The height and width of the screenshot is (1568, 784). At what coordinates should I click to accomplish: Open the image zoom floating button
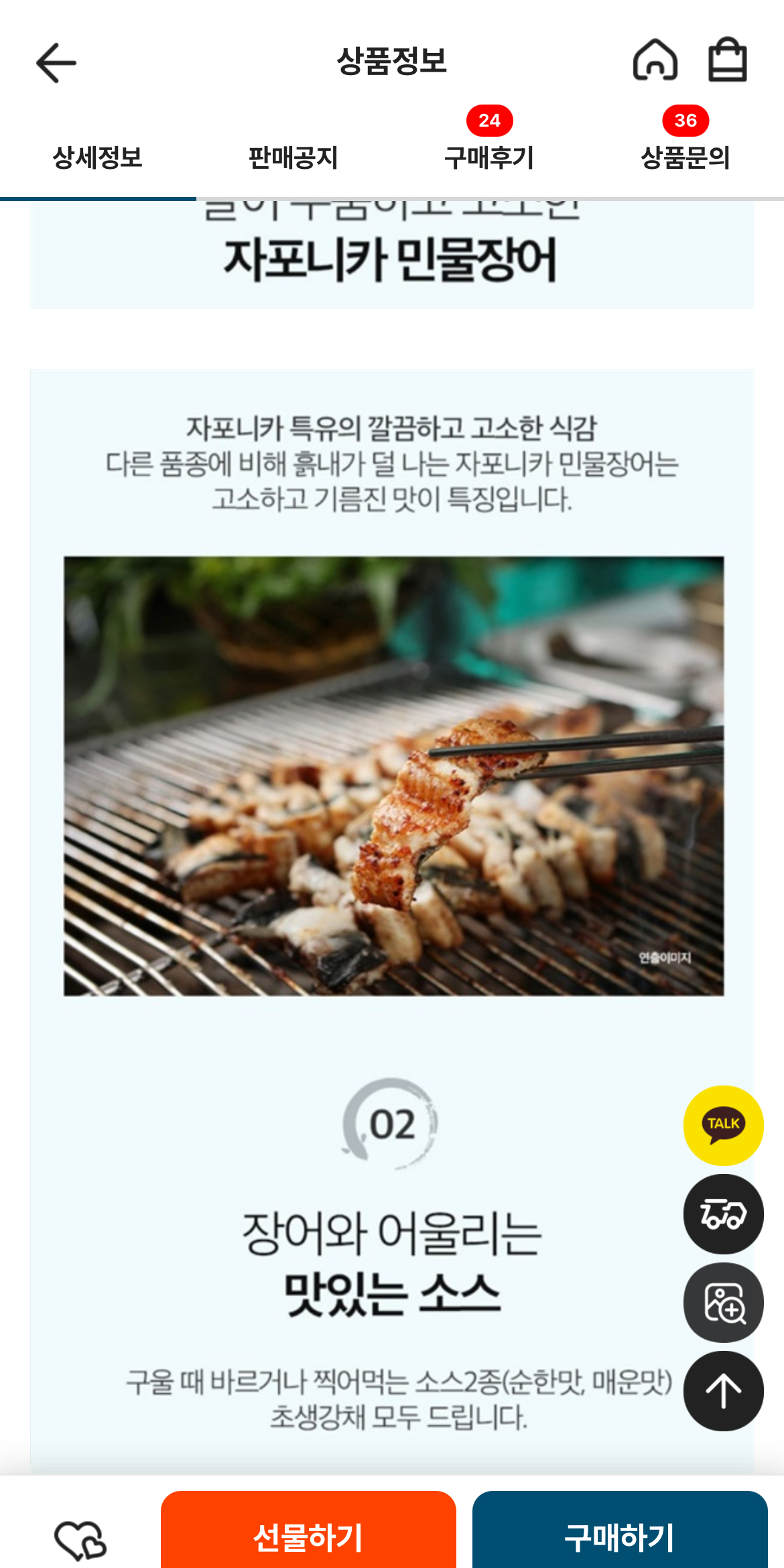pyautogui.click(x=723, y=1302)
